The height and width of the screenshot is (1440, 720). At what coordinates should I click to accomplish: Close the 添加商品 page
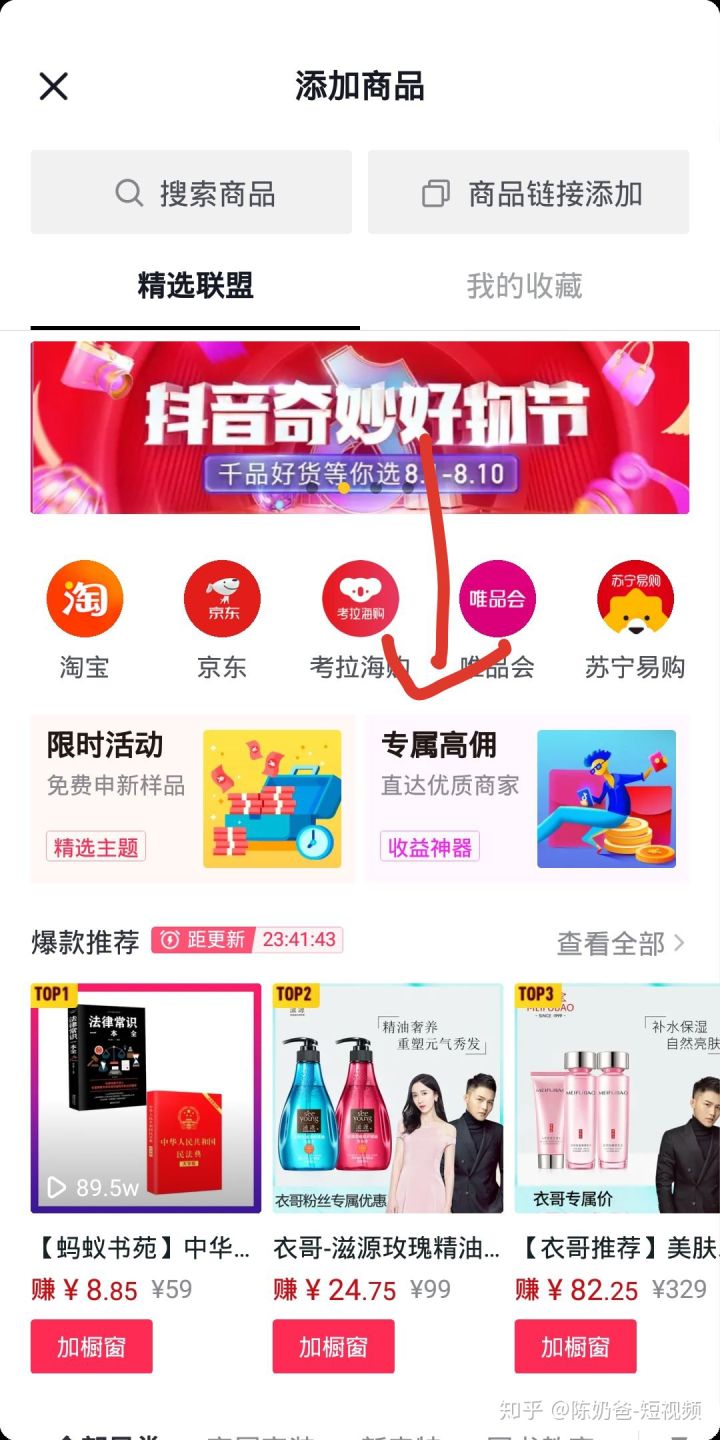tap(53, 87)
